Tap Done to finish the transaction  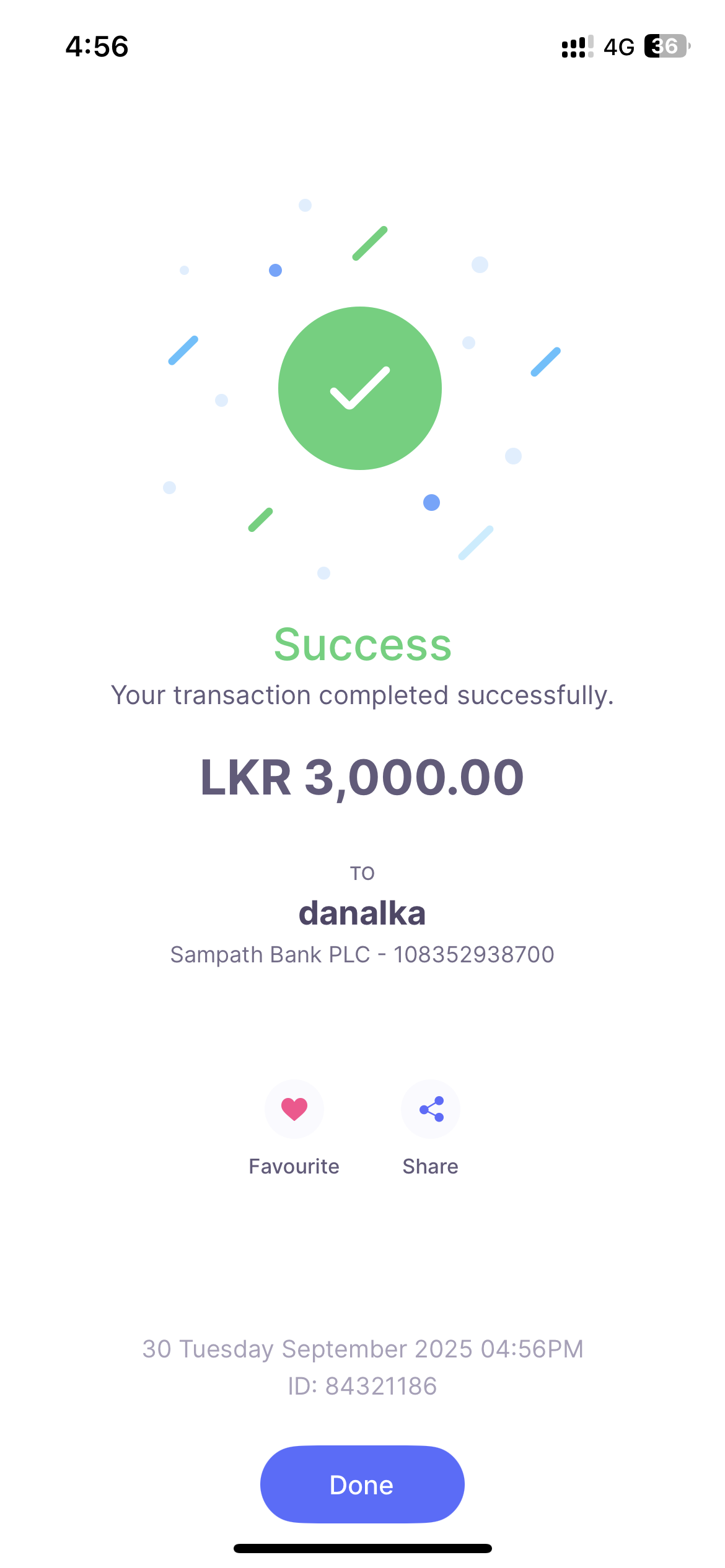362,1484
